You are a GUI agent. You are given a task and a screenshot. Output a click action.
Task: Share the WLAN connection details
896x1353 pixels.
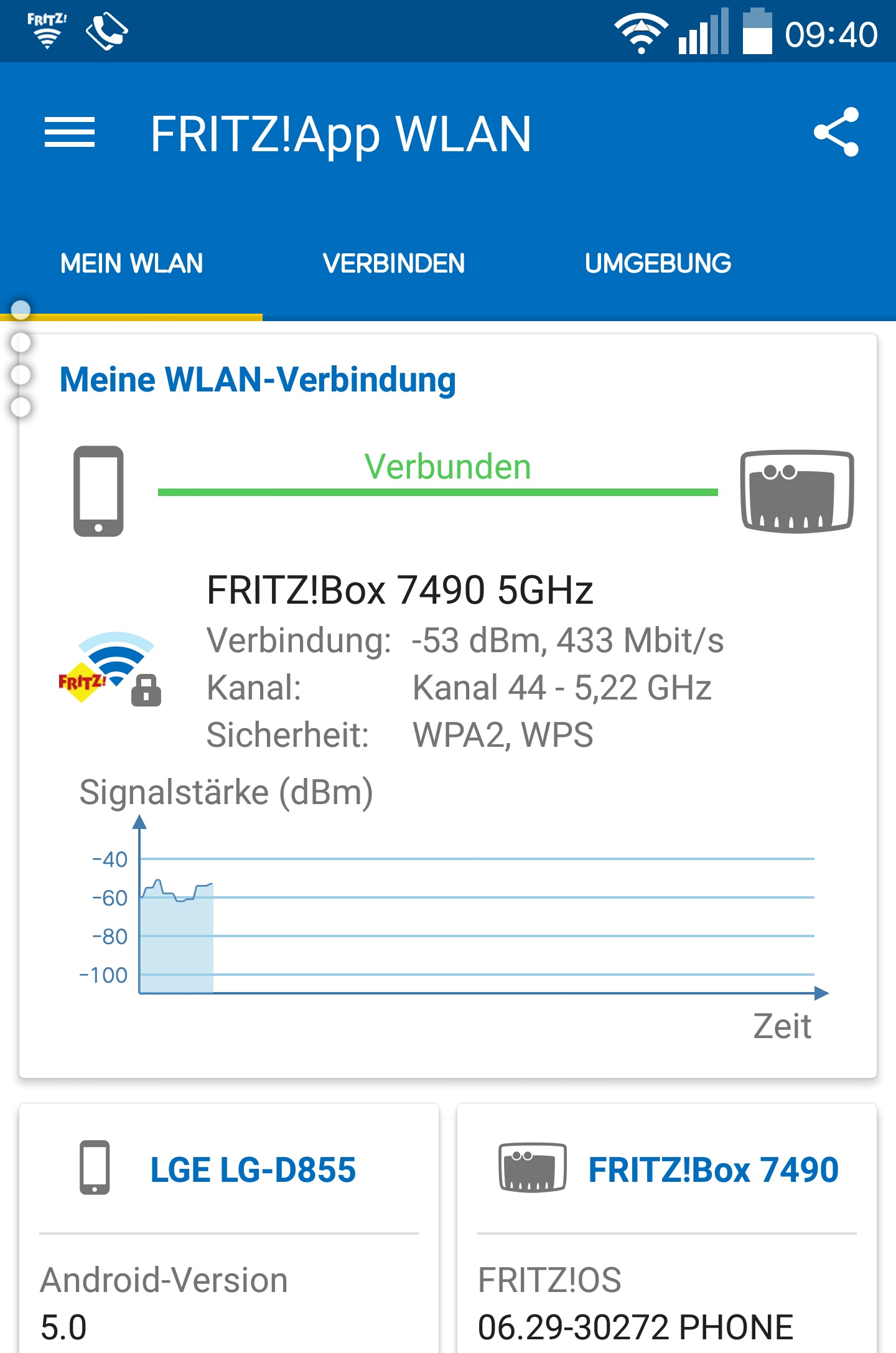click(836, 133)
